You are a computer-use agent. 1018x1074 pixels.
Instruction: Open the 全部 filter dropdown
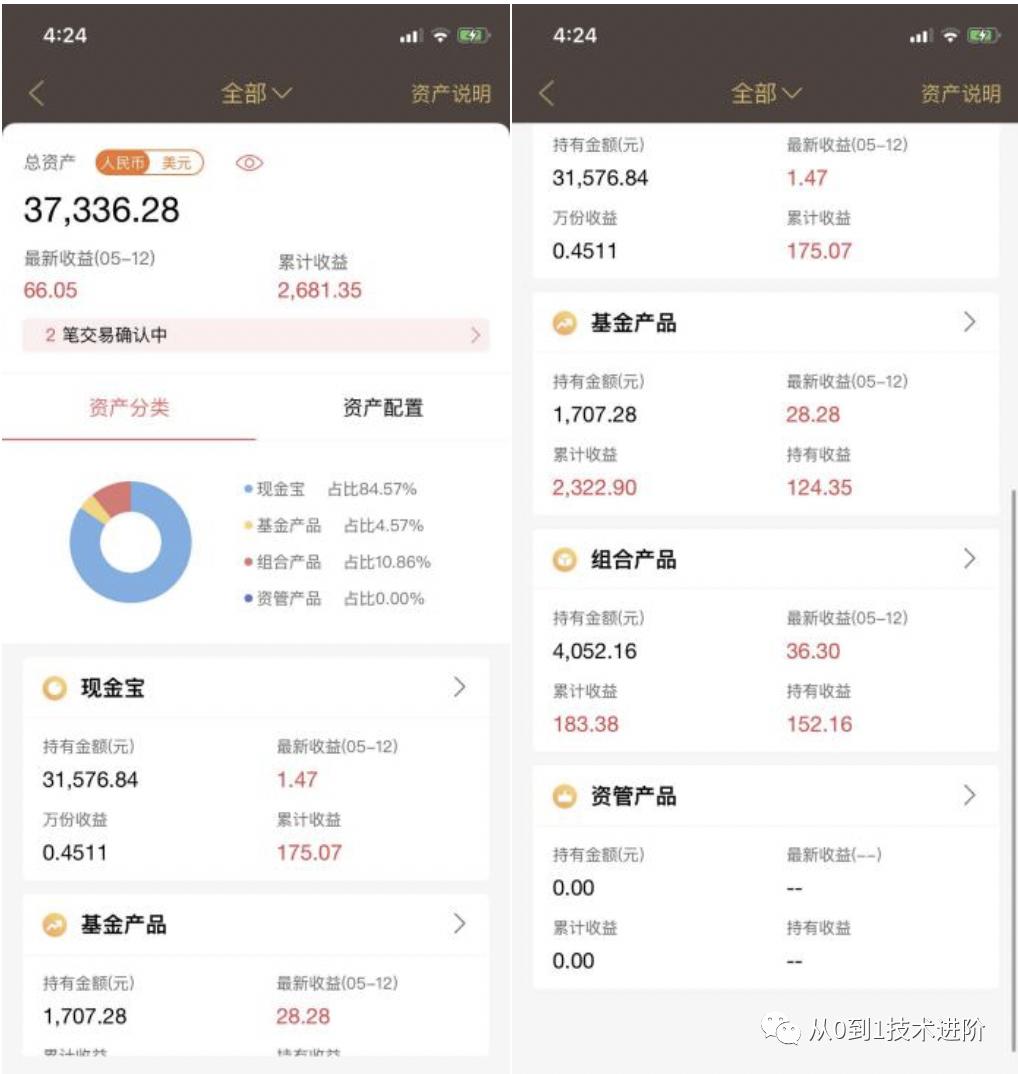click(x=255, y=93)
